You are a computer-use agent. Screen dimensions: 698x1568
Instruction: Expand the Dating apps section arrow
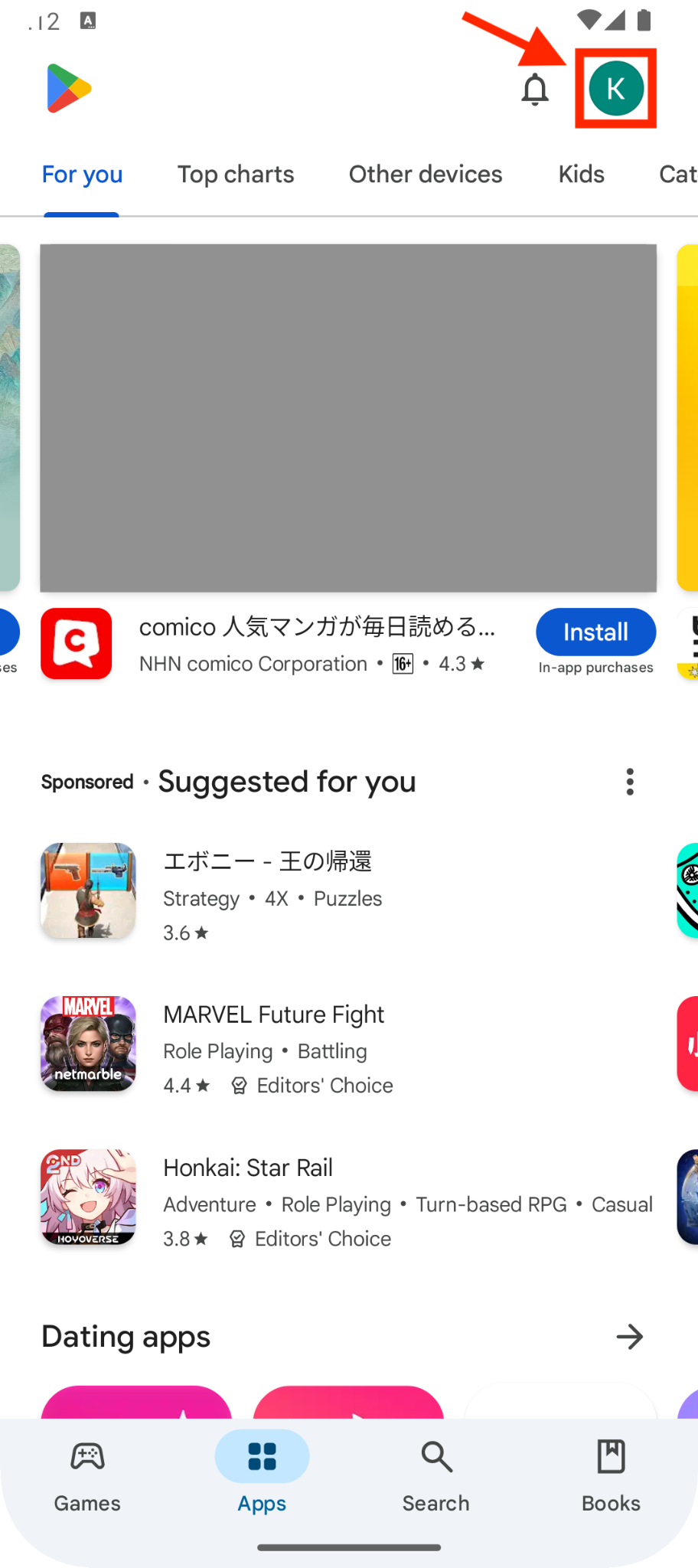[x=630, y=1337]
